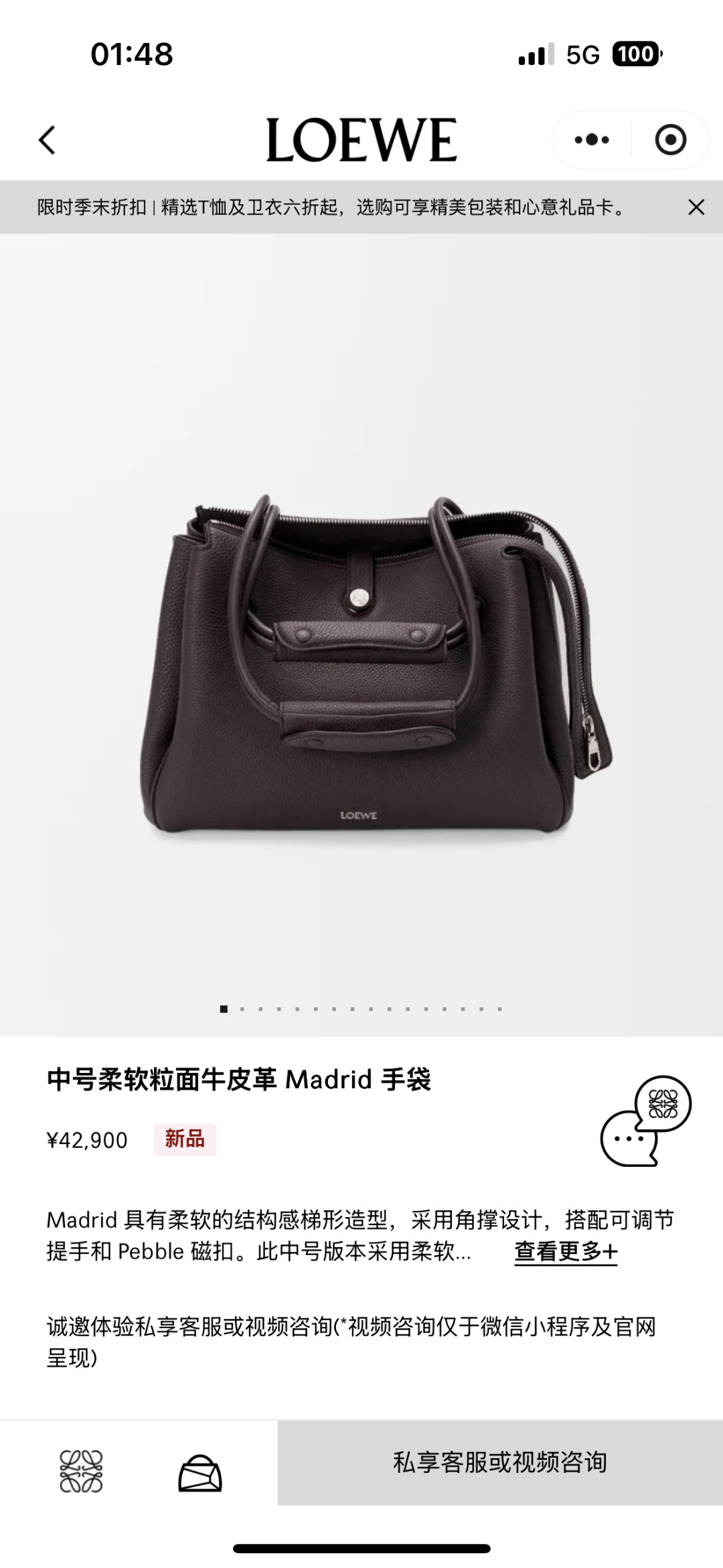Screen dimensions: 723x1568
Task: Select the first carousel indicator dot
Action: [224, 1008]
